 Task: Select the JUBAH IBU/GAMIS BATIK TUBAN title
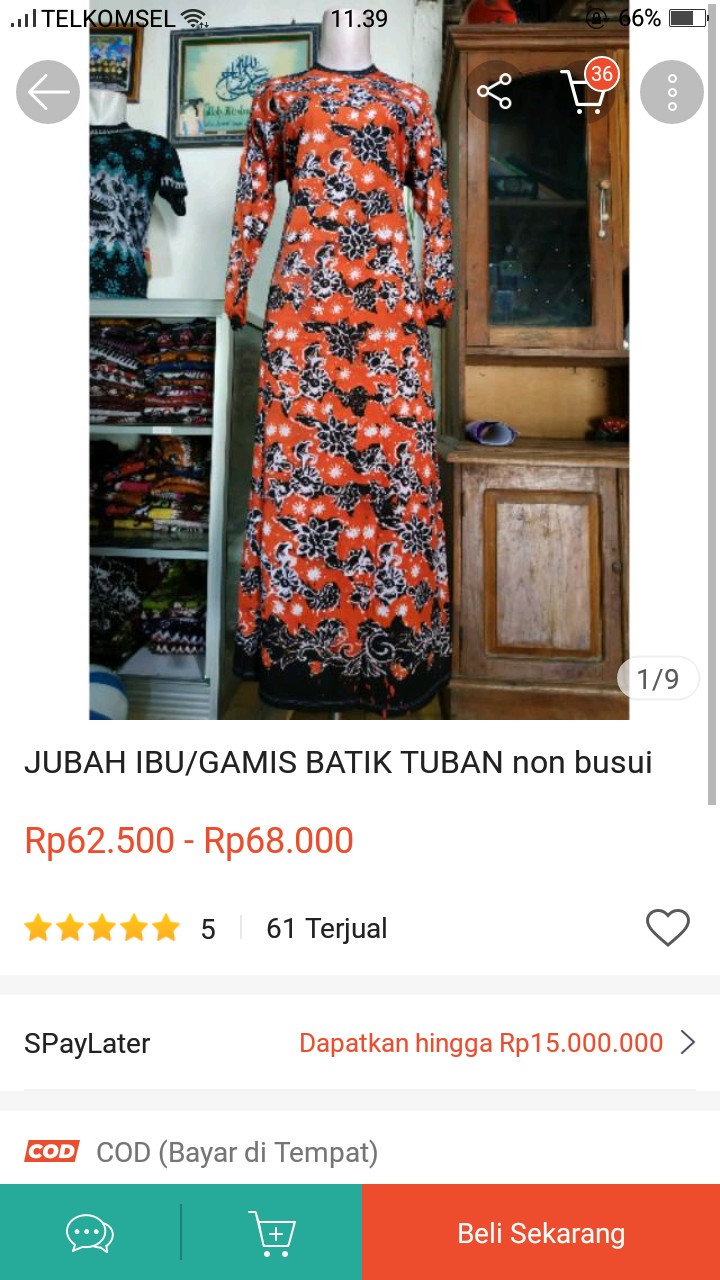[338, 763]
